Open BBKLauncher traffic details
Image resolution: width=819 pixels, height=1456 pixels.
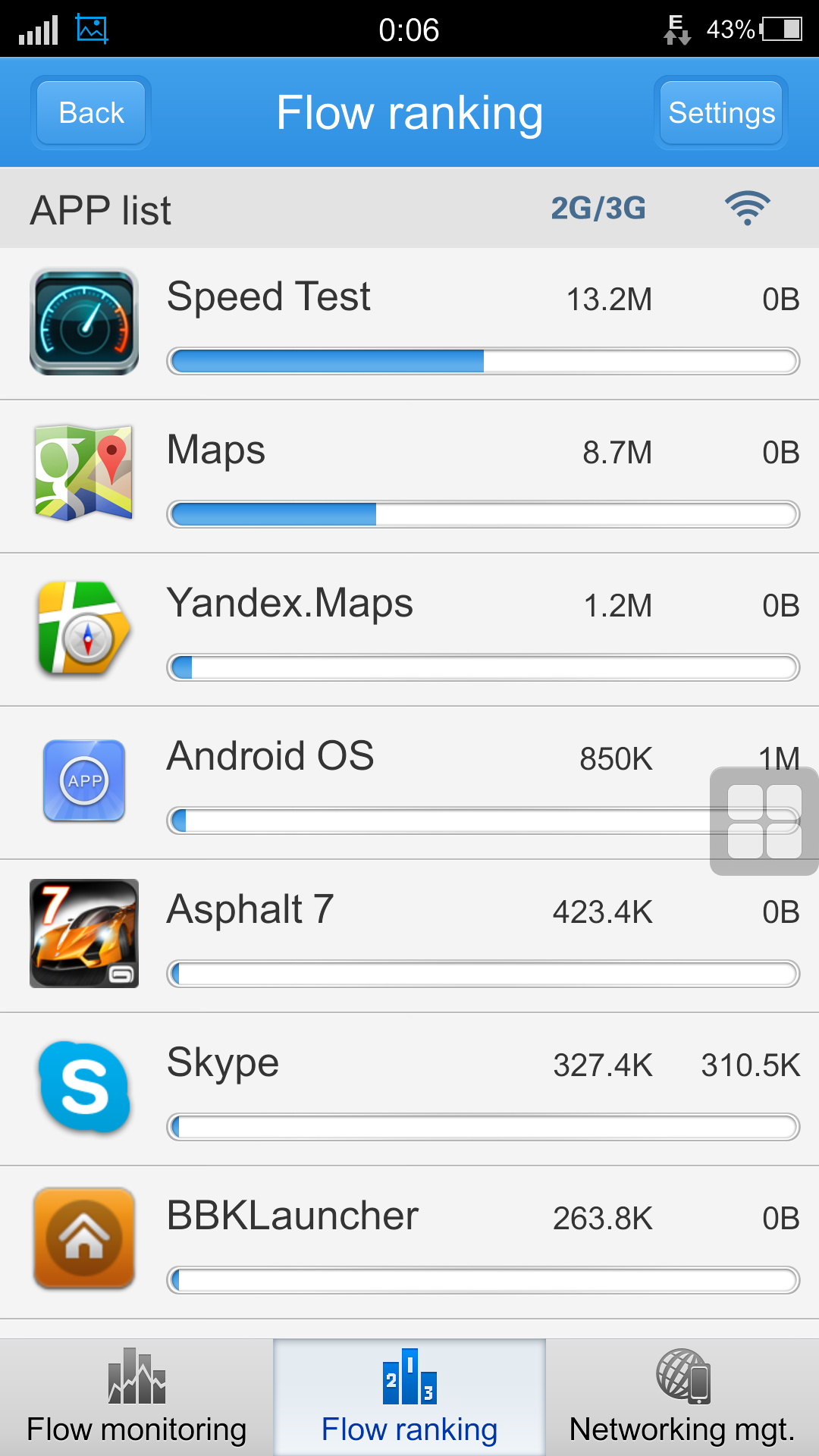(x=409, y=1243)
